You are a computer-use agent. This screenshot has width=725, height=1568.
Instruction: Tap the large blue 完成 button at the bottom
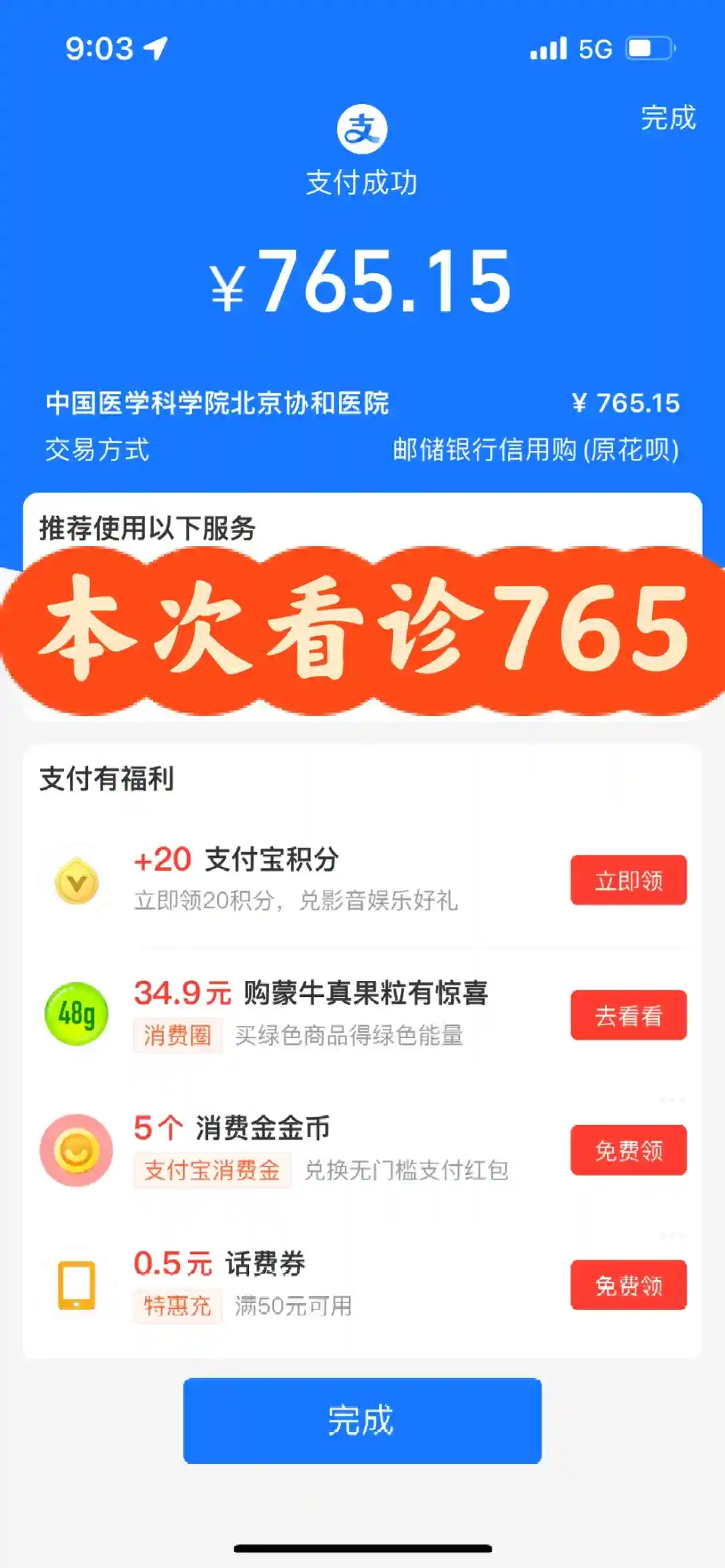[362, 1420]
